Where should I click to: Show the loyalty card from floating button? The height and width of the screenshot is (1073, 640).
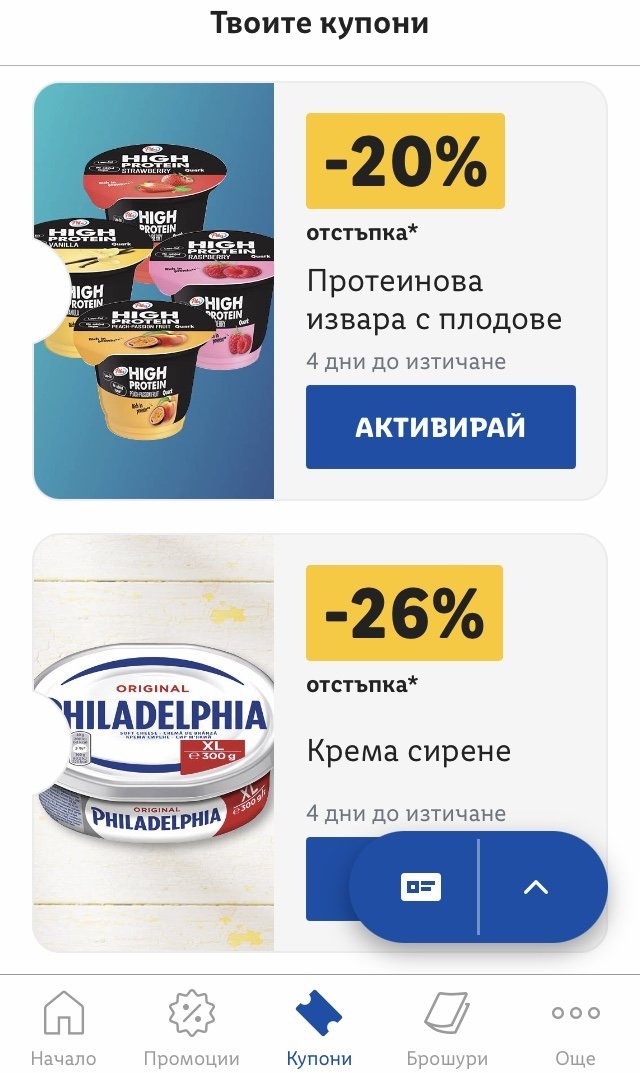[x=420, y=887]
